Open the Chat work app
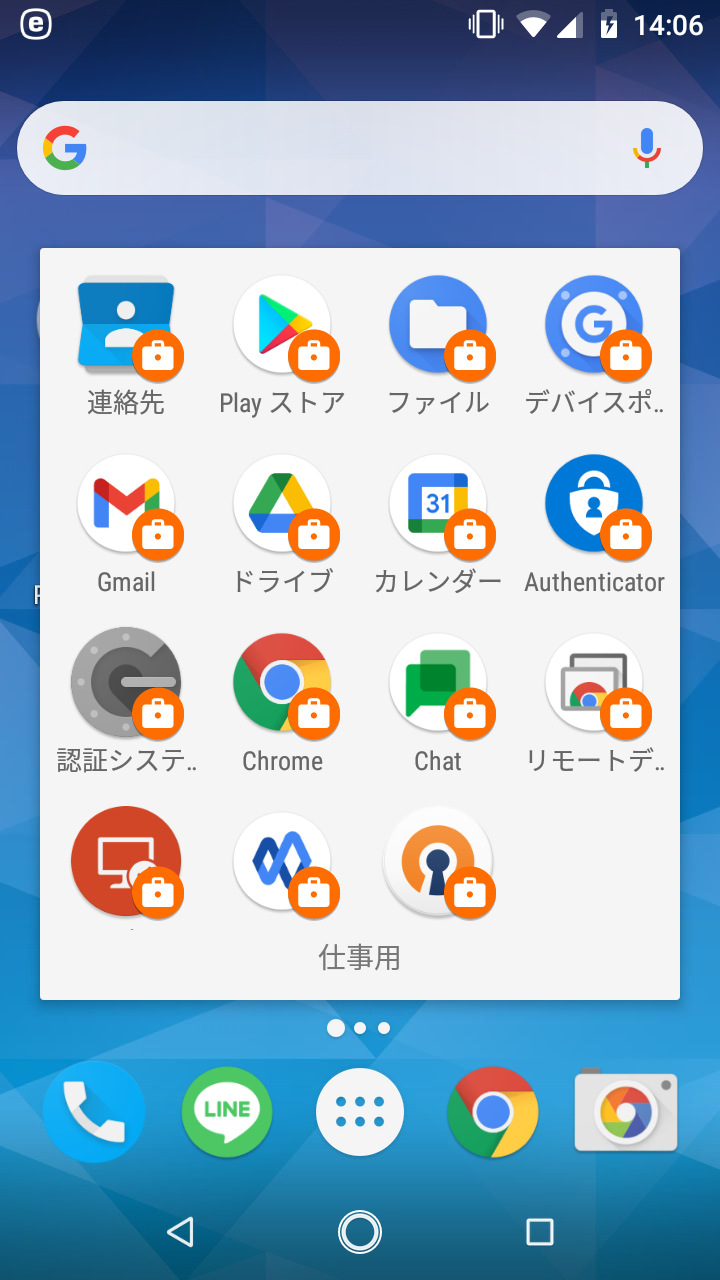720x1280 pixels. (x=438, y=681)
